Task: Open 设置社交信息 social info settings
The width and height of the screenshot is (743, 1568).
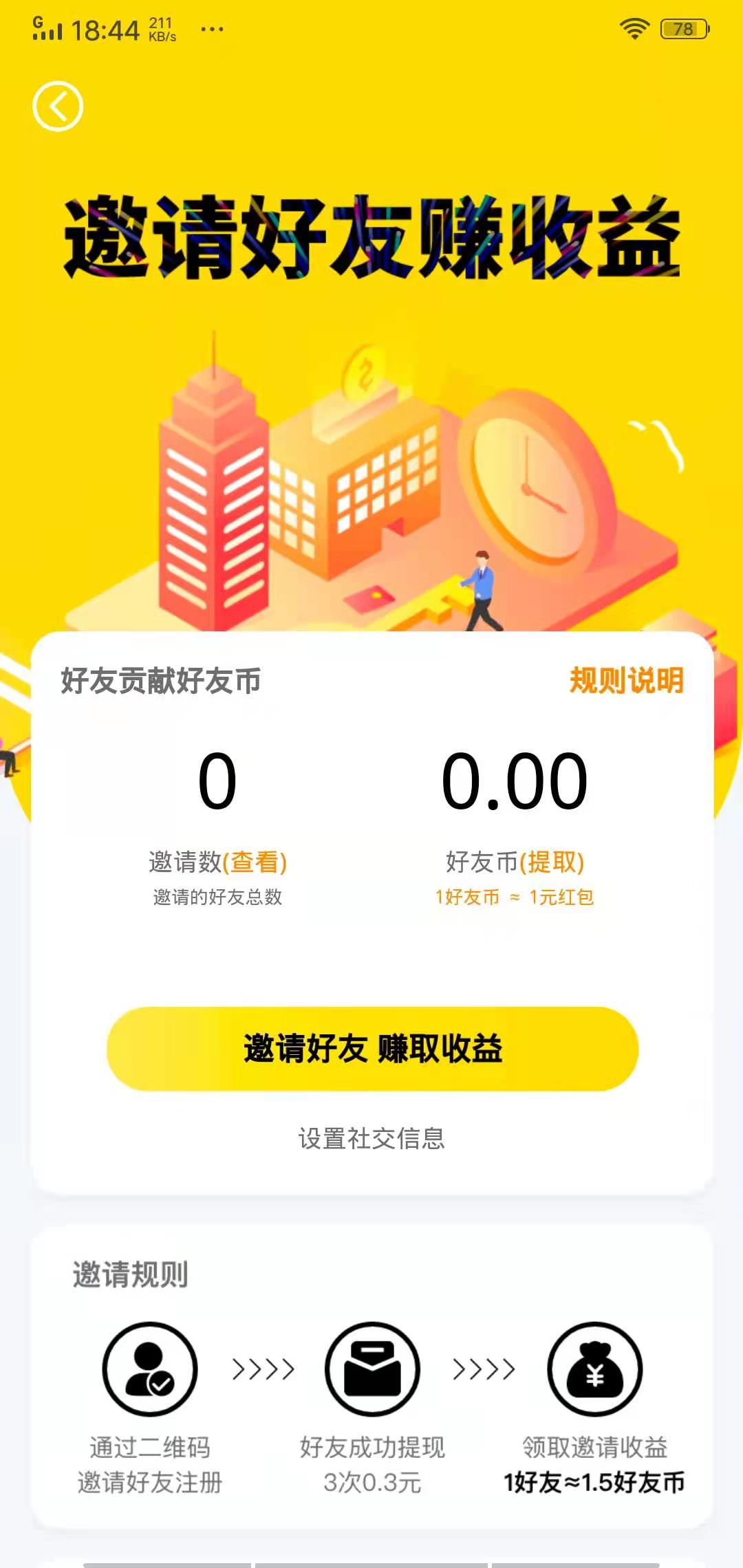Action: pyautogui.click(x=371, y=1138)
